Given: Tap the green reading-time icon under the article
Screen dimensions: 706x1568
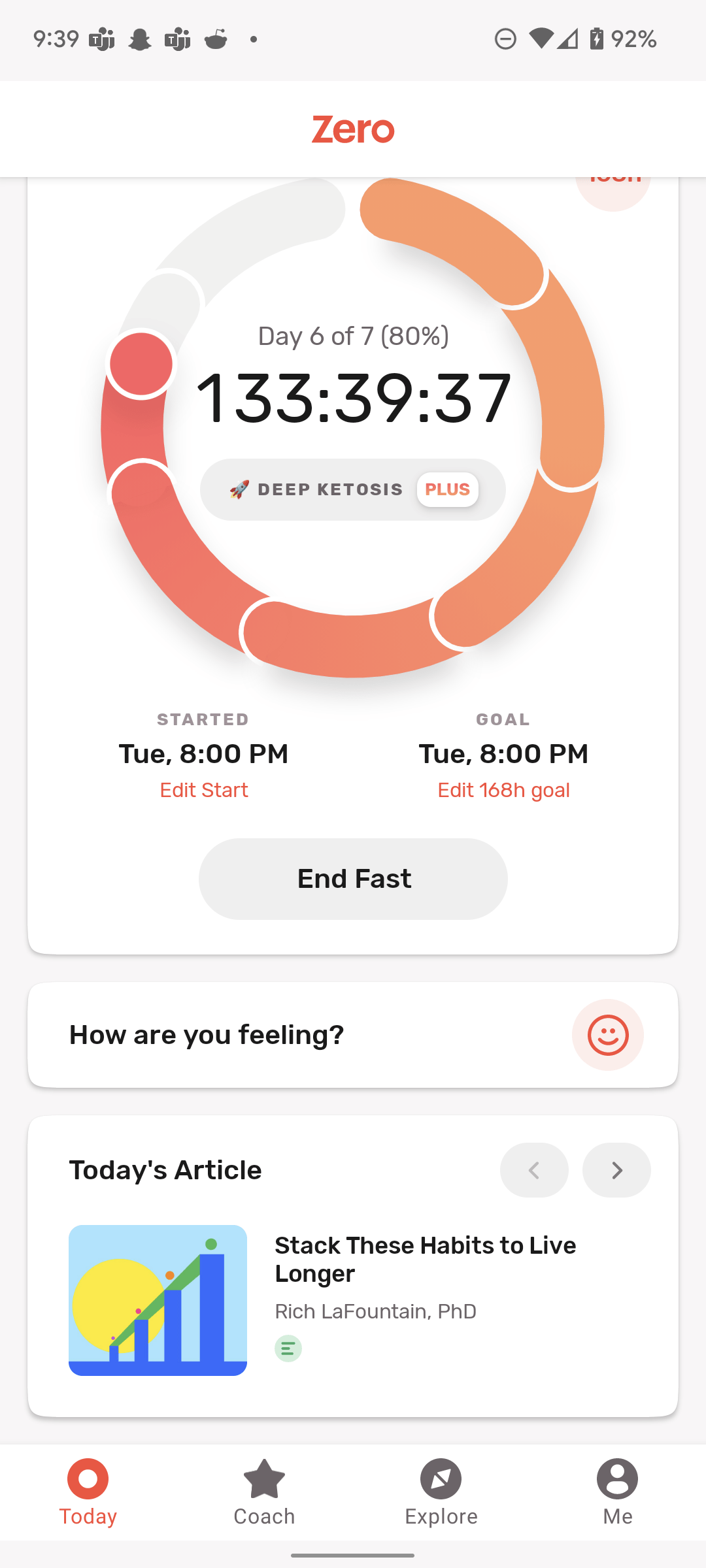Looking at the screenshot, I should pyautogui.click(x=288, y=1348).
